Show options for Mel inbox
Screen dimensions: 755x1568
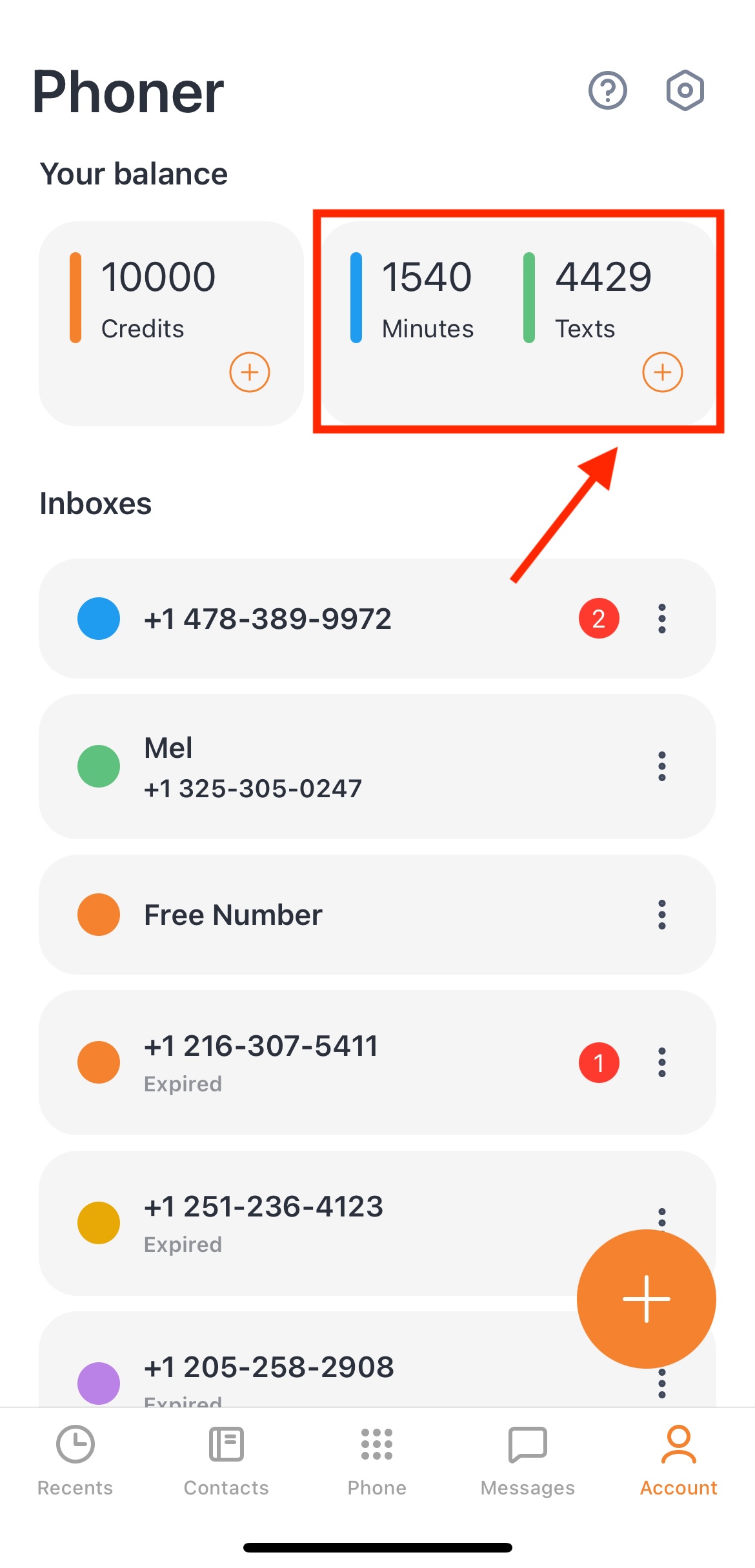(x=661, y=767)
